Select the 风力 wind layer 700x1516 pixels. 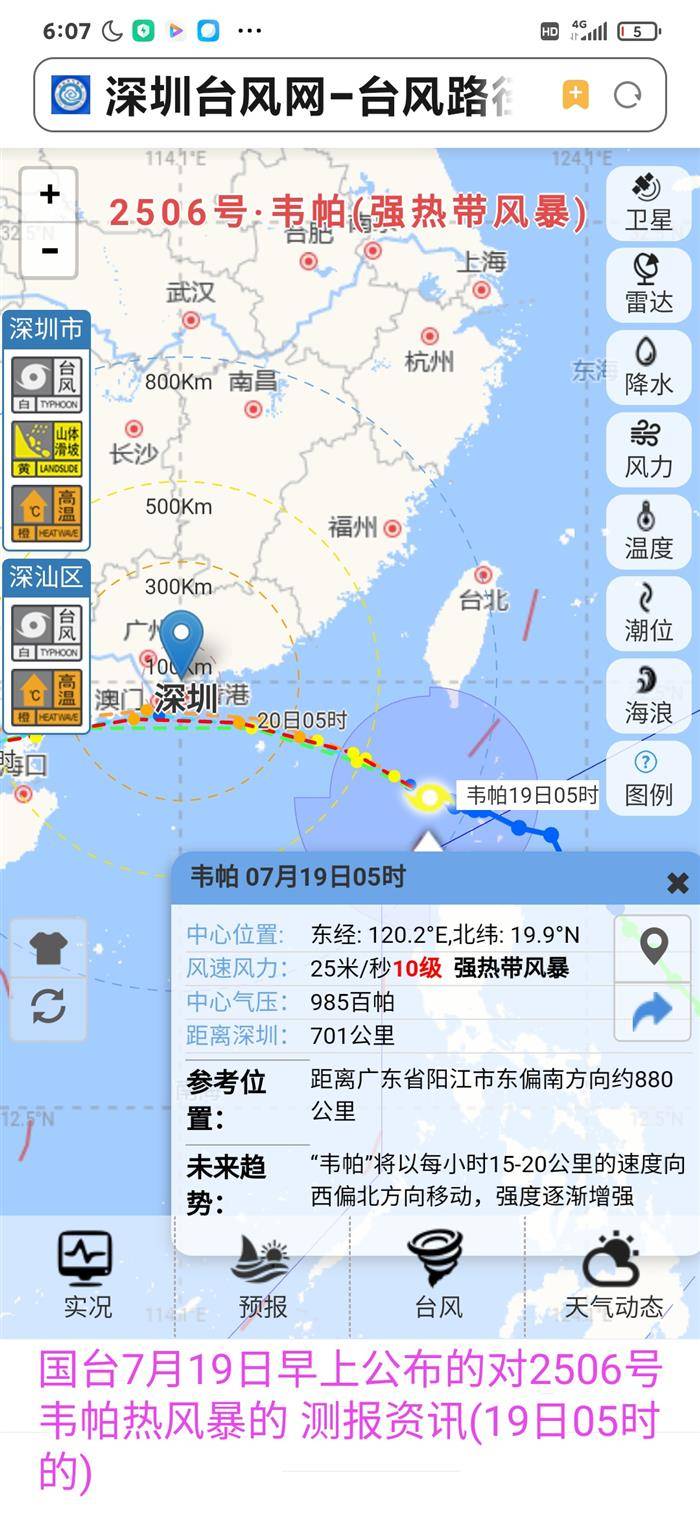pyautogui.click(x=648, y=449)
